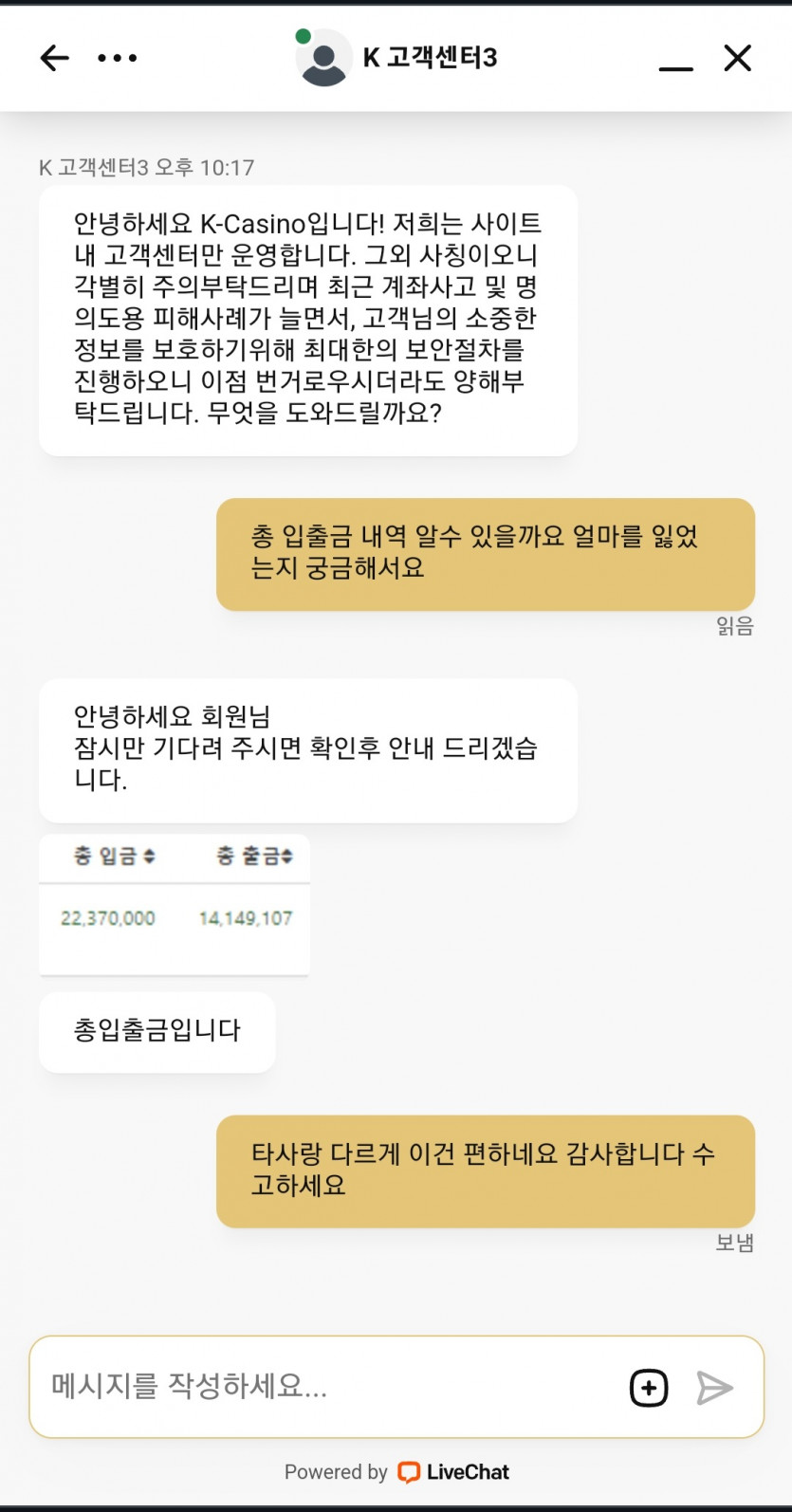Add an attachment with the plus icon
This screenshot has width=792, height=1512.
point(649,1388)
